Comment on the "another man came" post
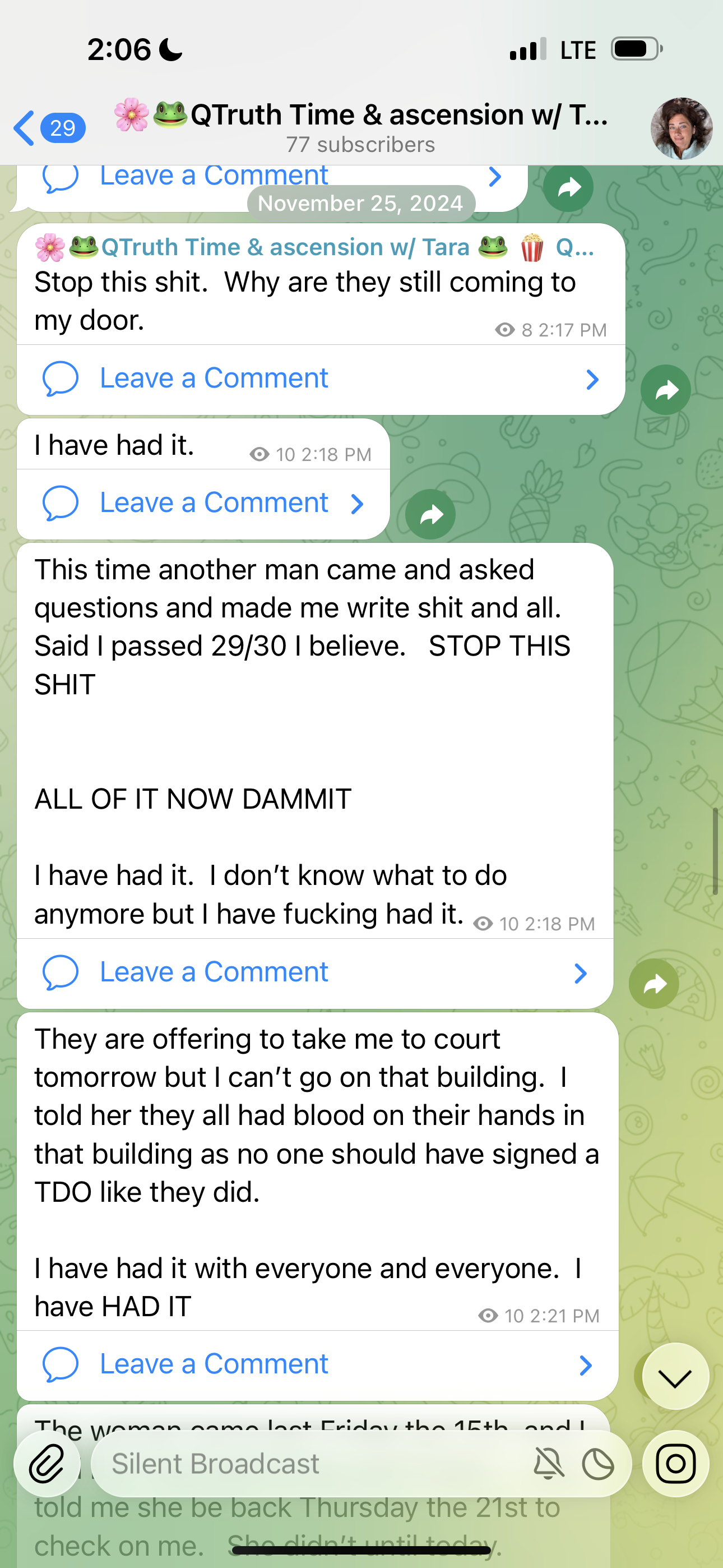This screenshot has width=723, height=1568. (x=314, y=972)
